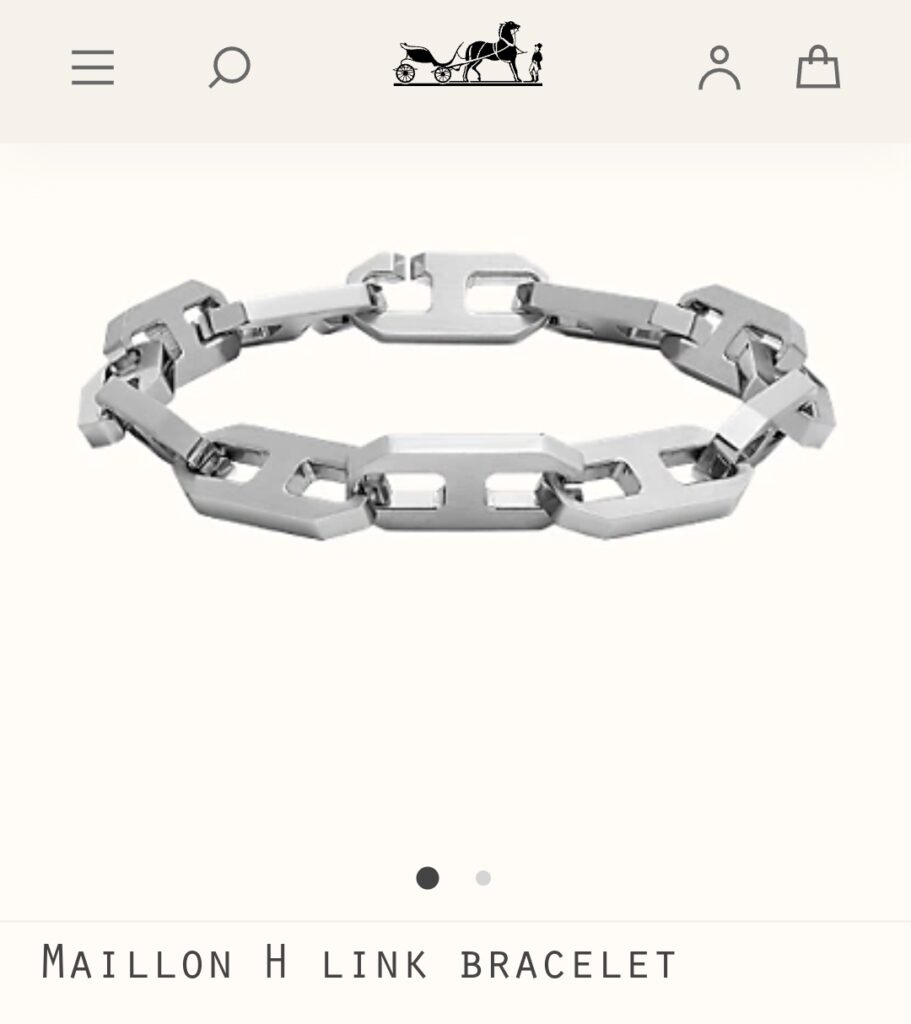Open the account profile icon
The width and height of the screenshot is (911, 1024).
click(x=719, y=68)
